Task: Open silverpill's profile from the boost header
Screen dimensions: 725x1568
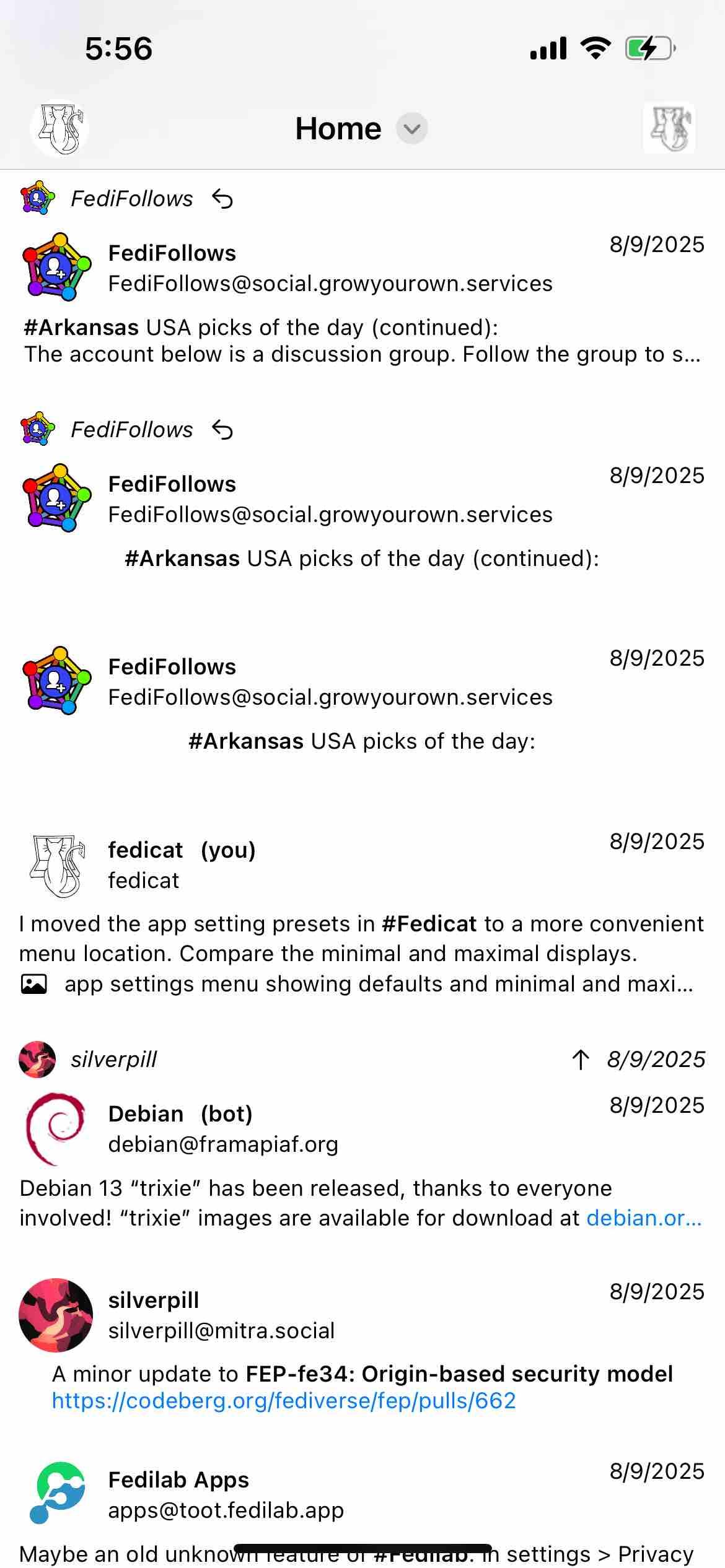Action: [x=113, y=1060]
